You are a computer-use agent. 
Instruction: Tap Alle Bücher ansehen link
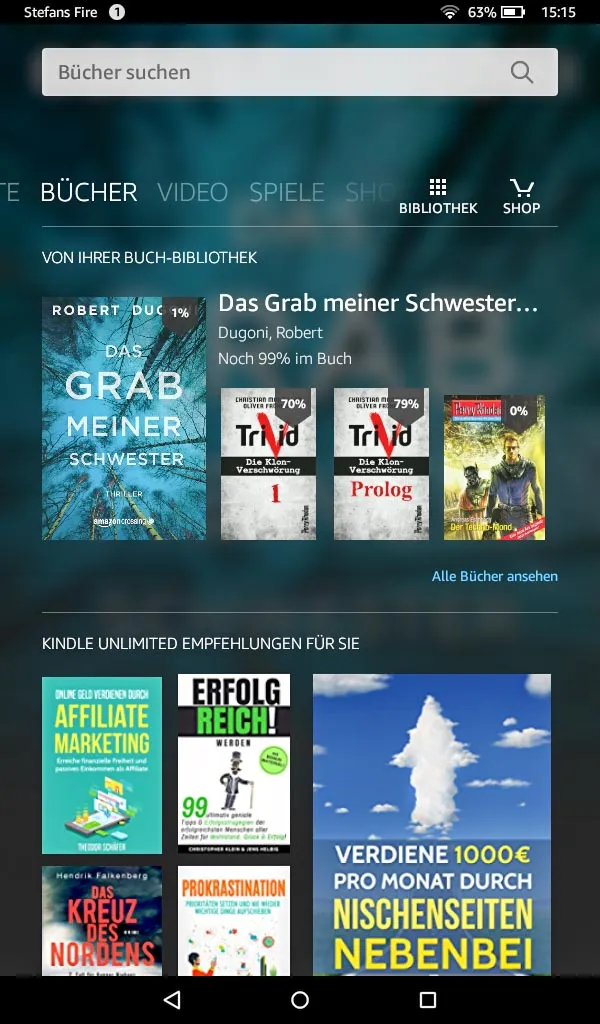pyautogui.click(x=494, y=576)
